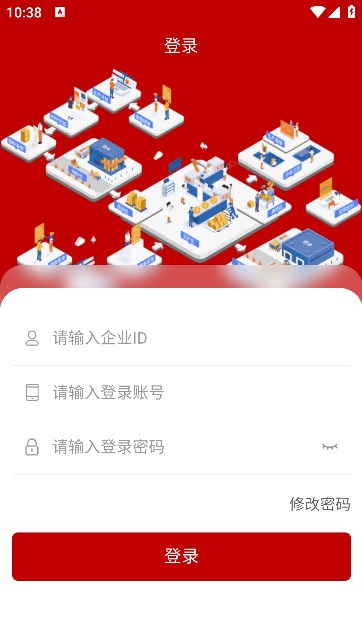Open the 修改密码 change password link

pos(320,504)
